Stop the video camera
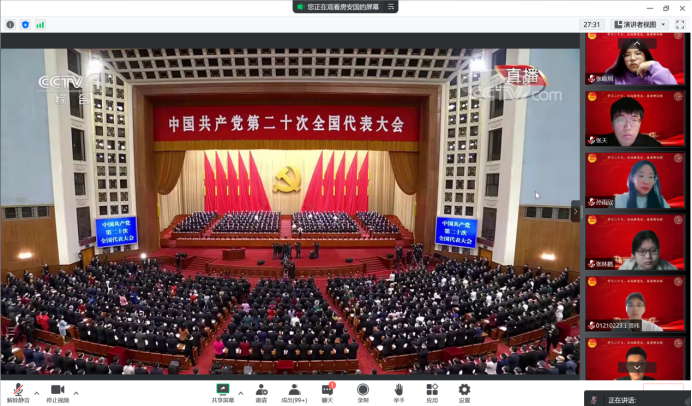Viewport: 692px width, 406px height. (57, 390)
